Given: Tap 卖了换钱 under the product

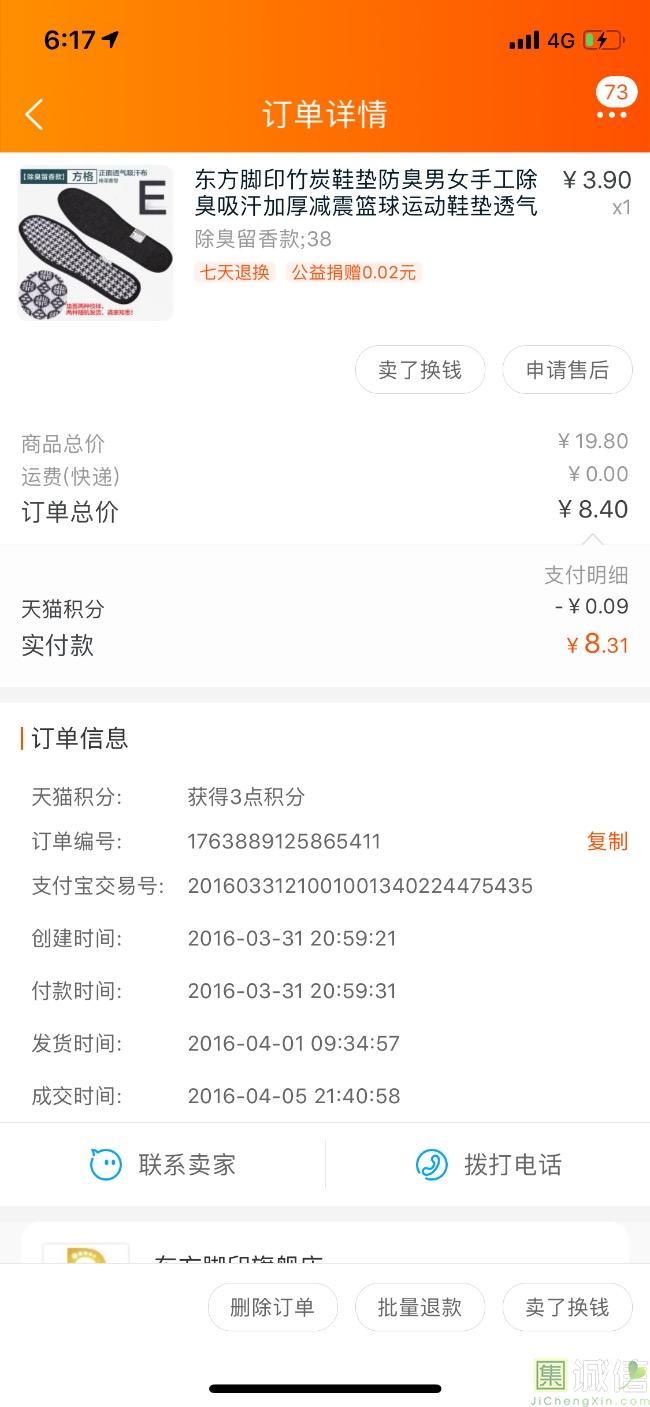Looking at the screenshot, I should coord(420,370).
